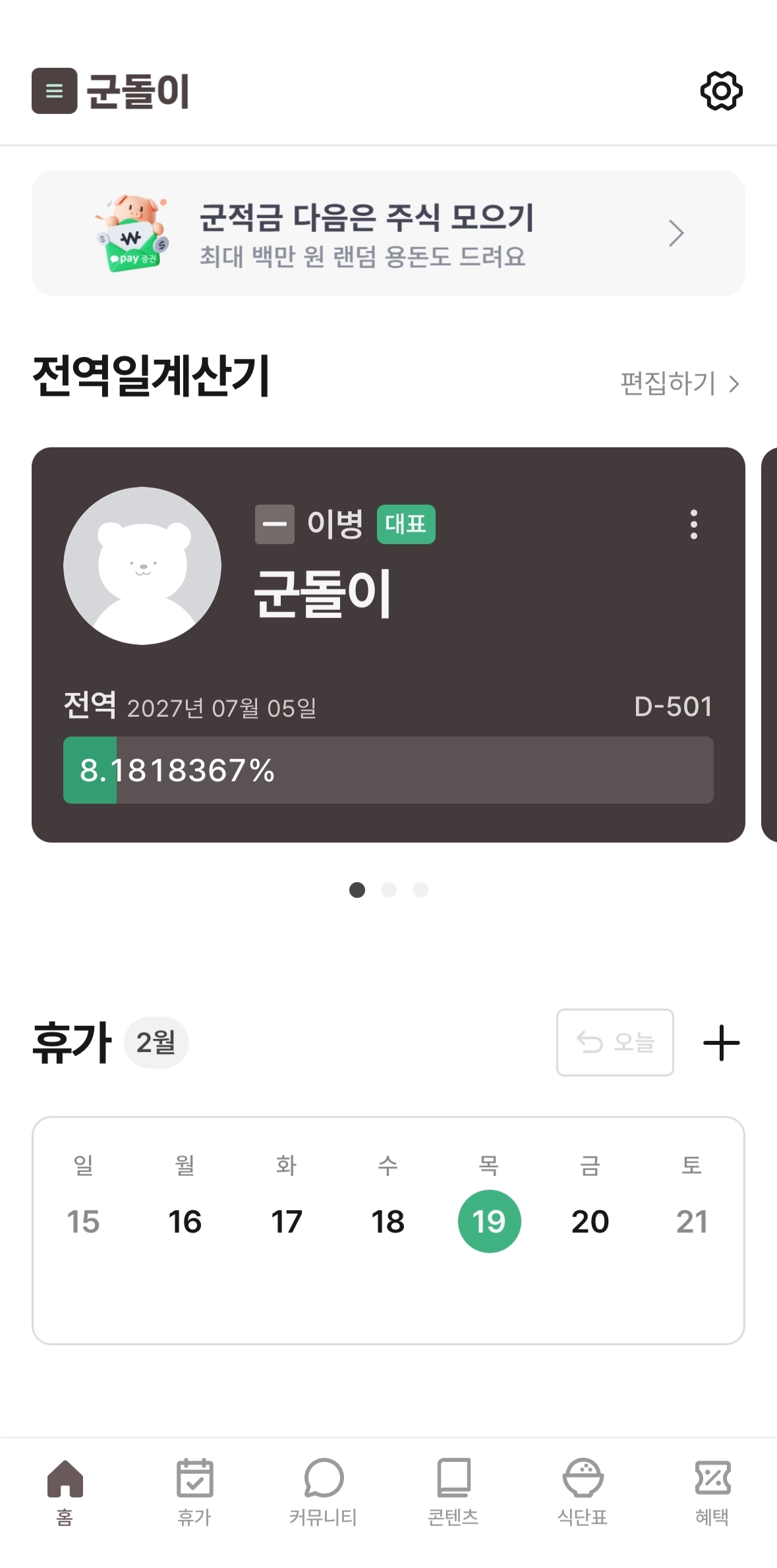Select the 17th on the calendar
This screenshot has height=1568, width=777.
click(x=287, y=1221)
